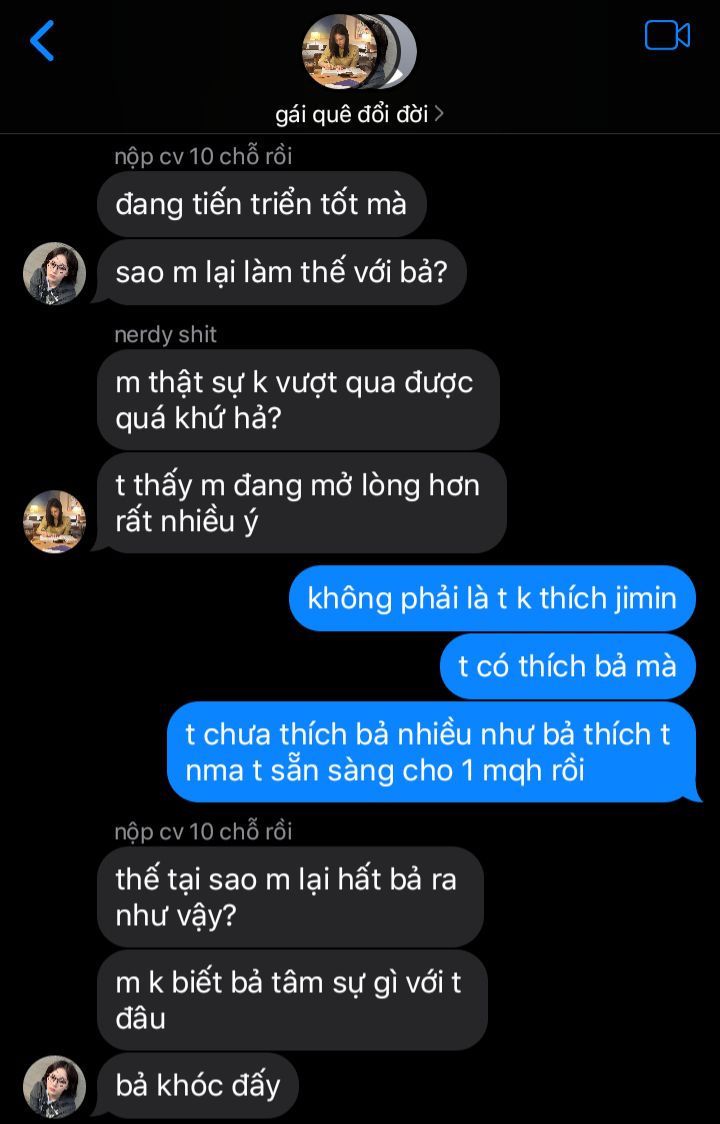Start a FaceTime video call

click(667, 36)
